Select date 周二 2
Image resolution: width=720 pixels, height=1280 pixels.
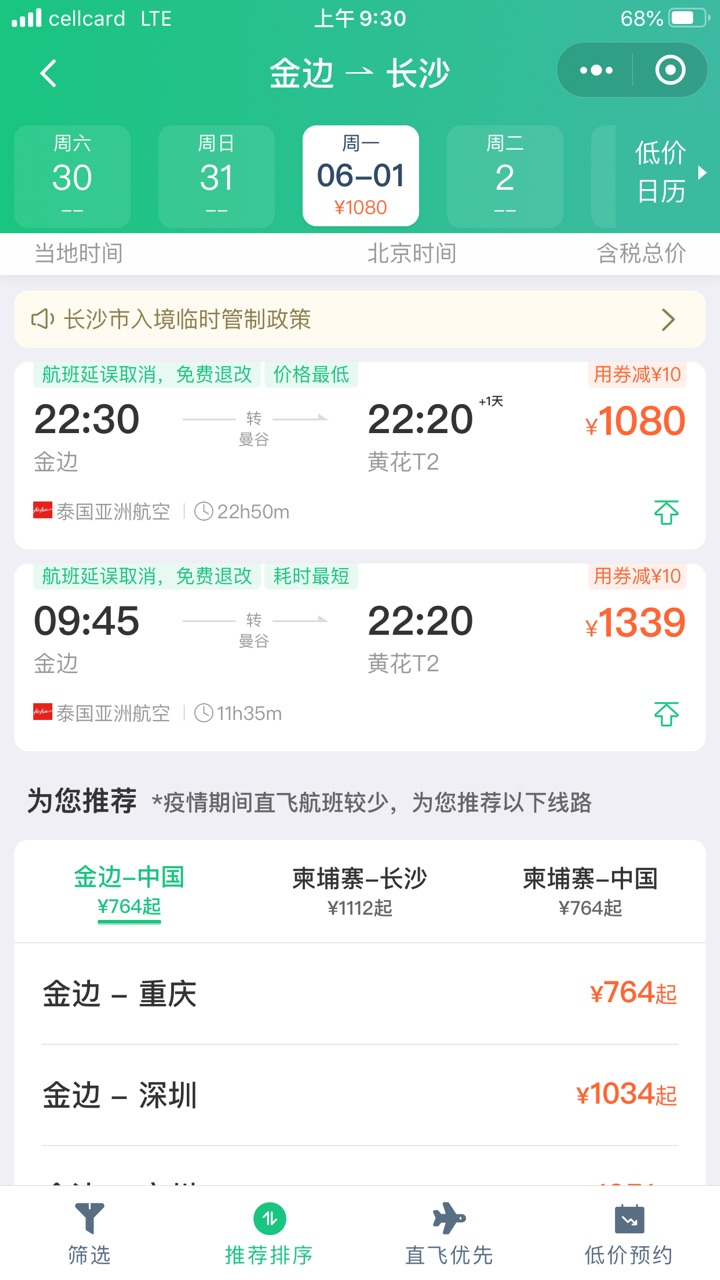pyautogui.click(x=504, y=176)
